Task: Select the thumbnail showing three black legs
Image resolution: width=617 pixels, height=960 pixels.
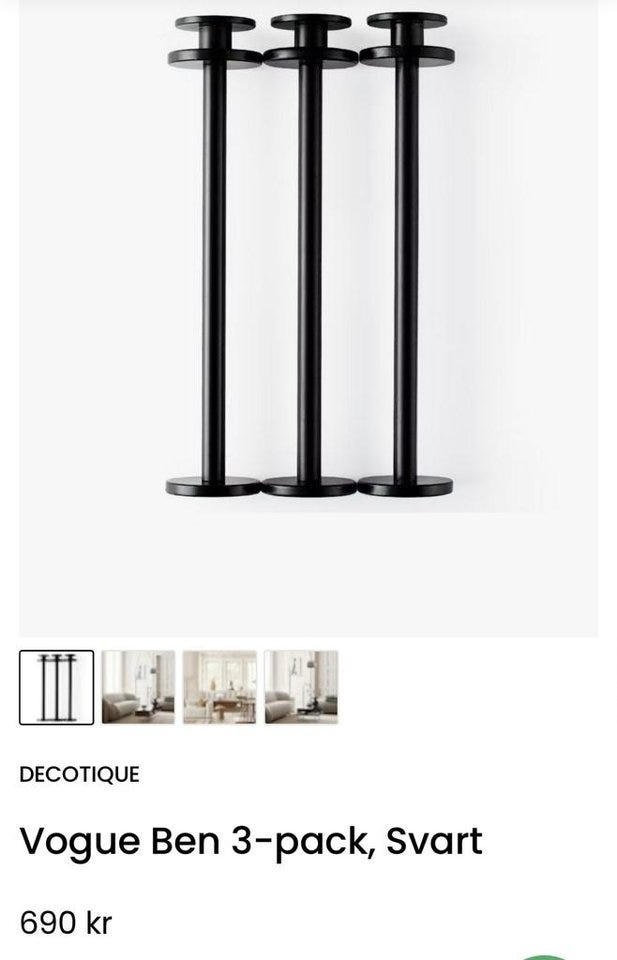Action: (x=56, y=687)
